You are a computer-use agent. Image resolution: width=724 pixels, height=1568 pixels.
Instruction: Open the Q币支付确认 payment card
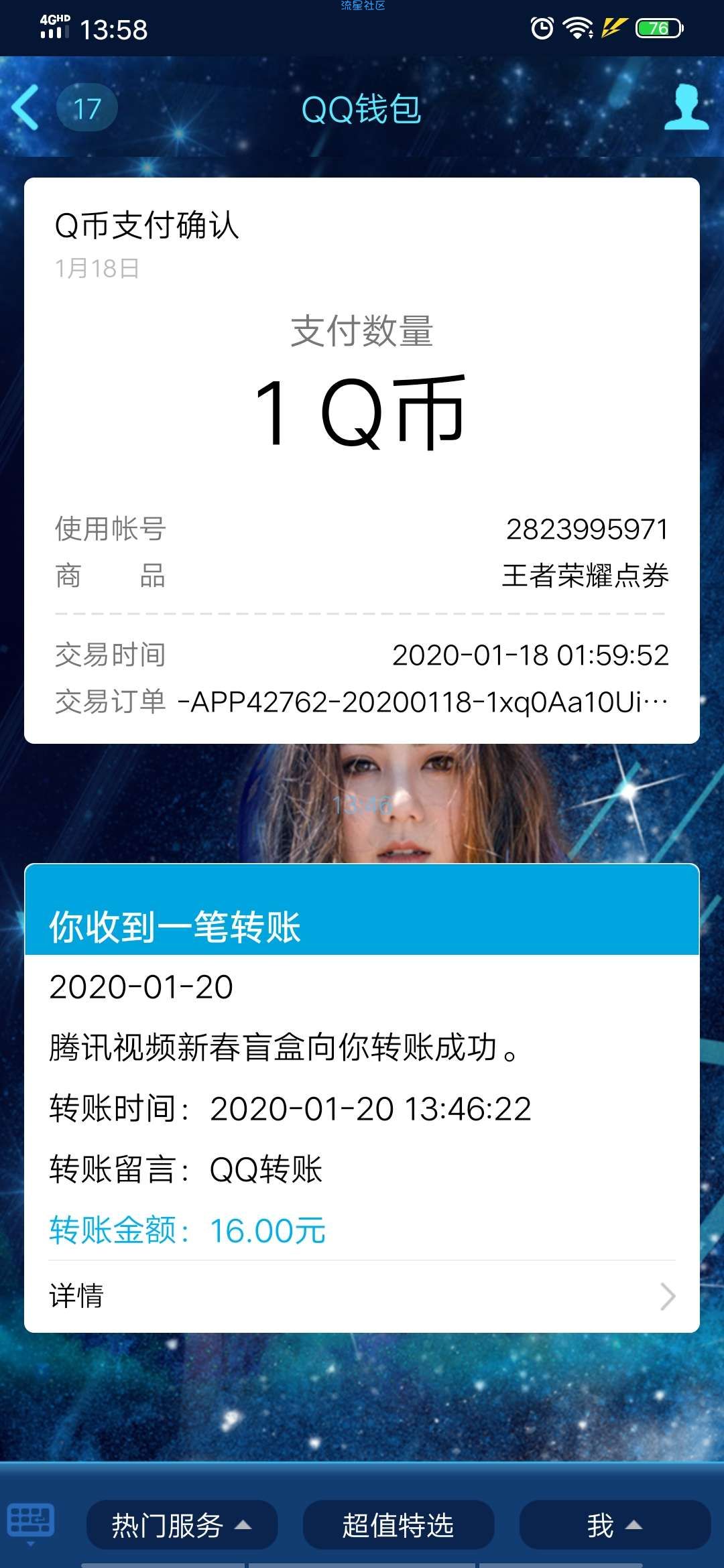pyautogui.click(x=362, y=460)
